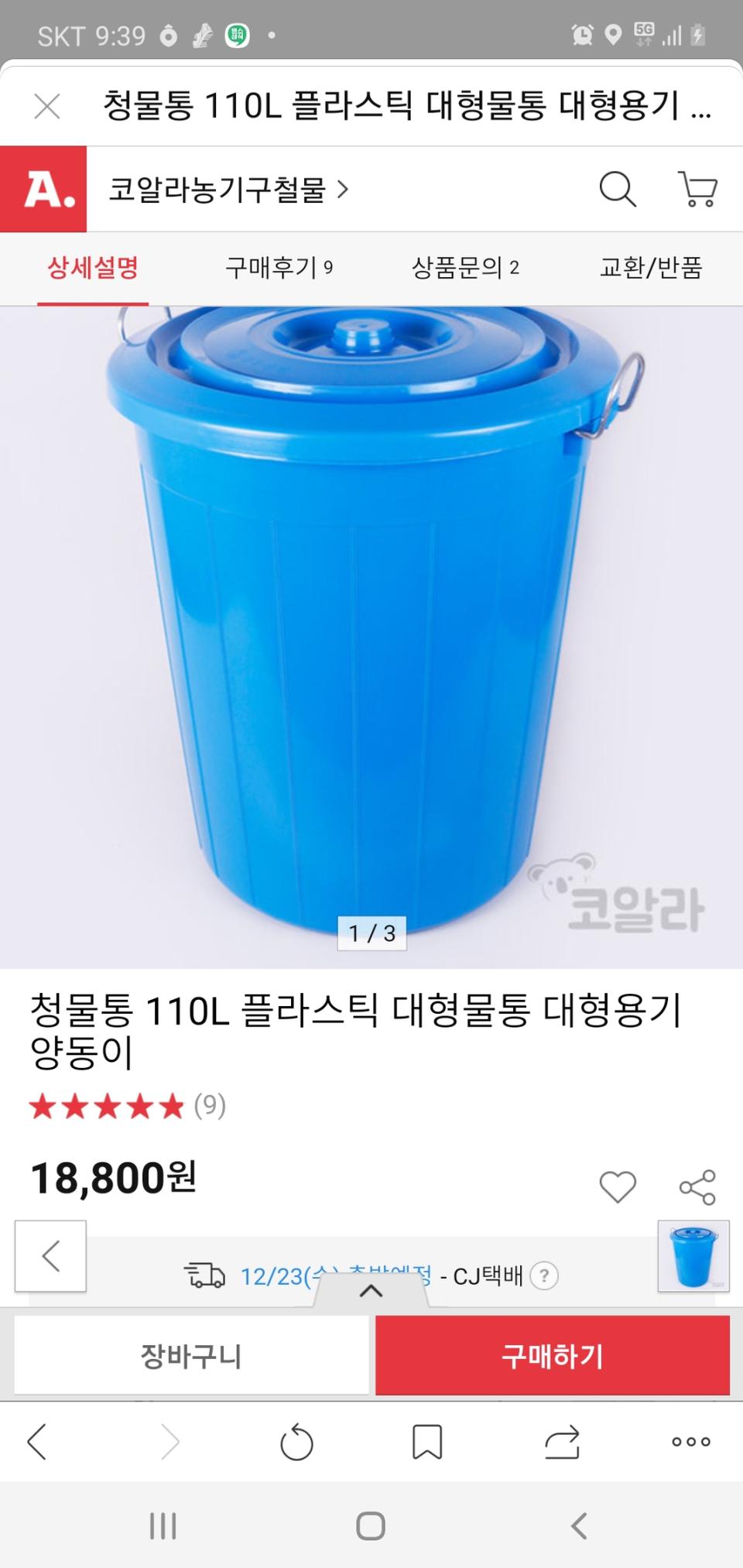Screen dimensions: 743x1568
Task: Select the blue bucket thumbnail image
Action: tap(694, 1256)
